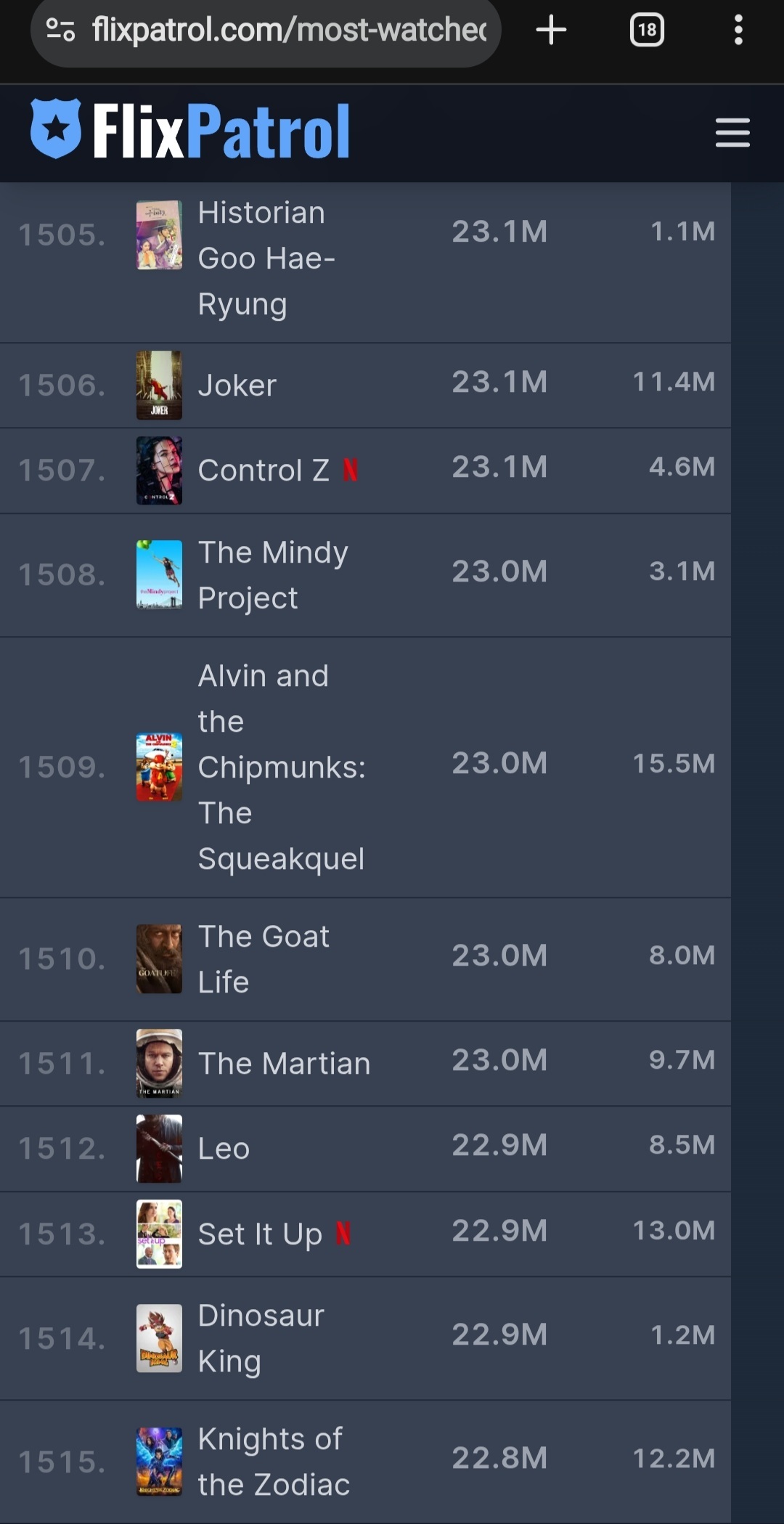The width and height of the screenshot is (784, 1524).
Task: Open Alvin and the Chipmunks: The Squeakquel
Action: [281, 767]
